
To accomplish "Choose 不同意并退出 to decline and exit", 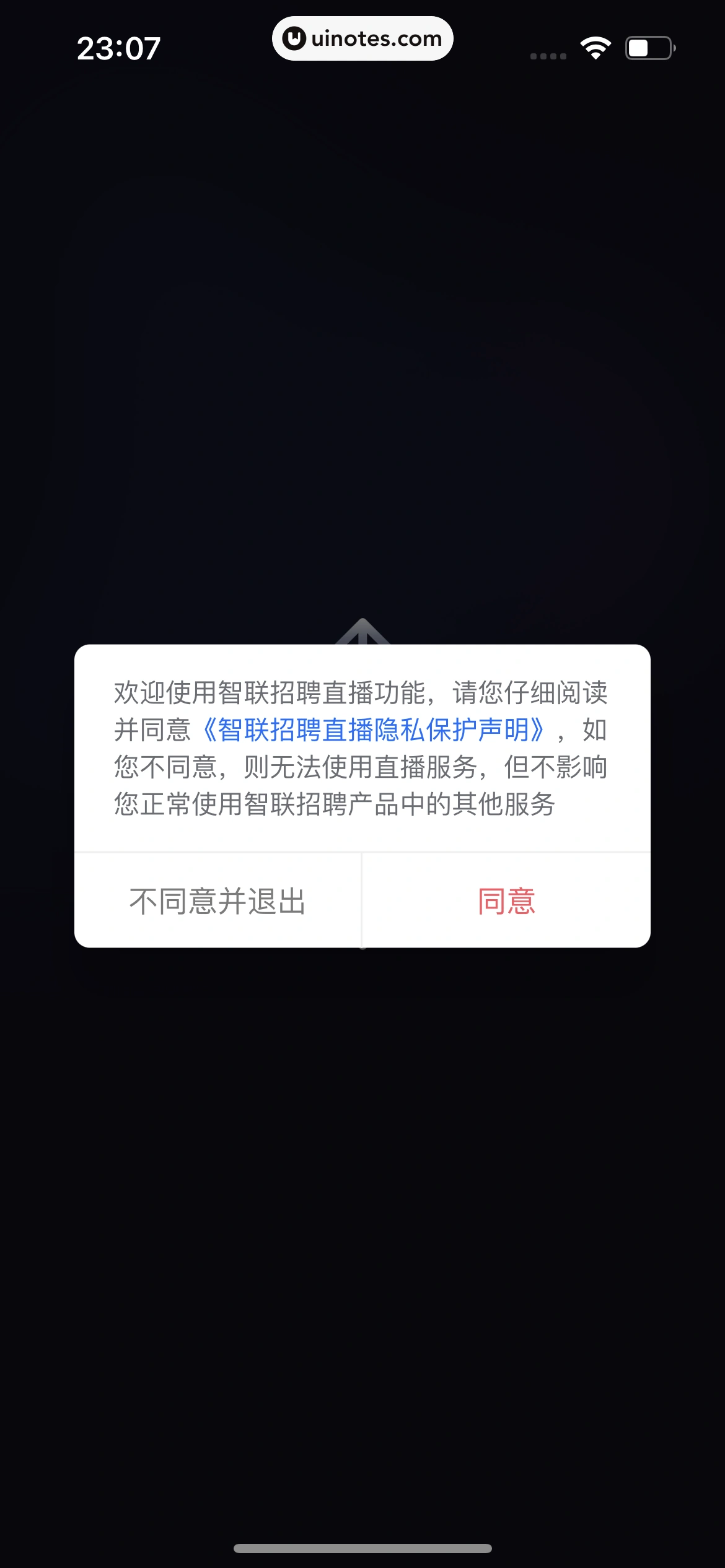I will point(217,901).
